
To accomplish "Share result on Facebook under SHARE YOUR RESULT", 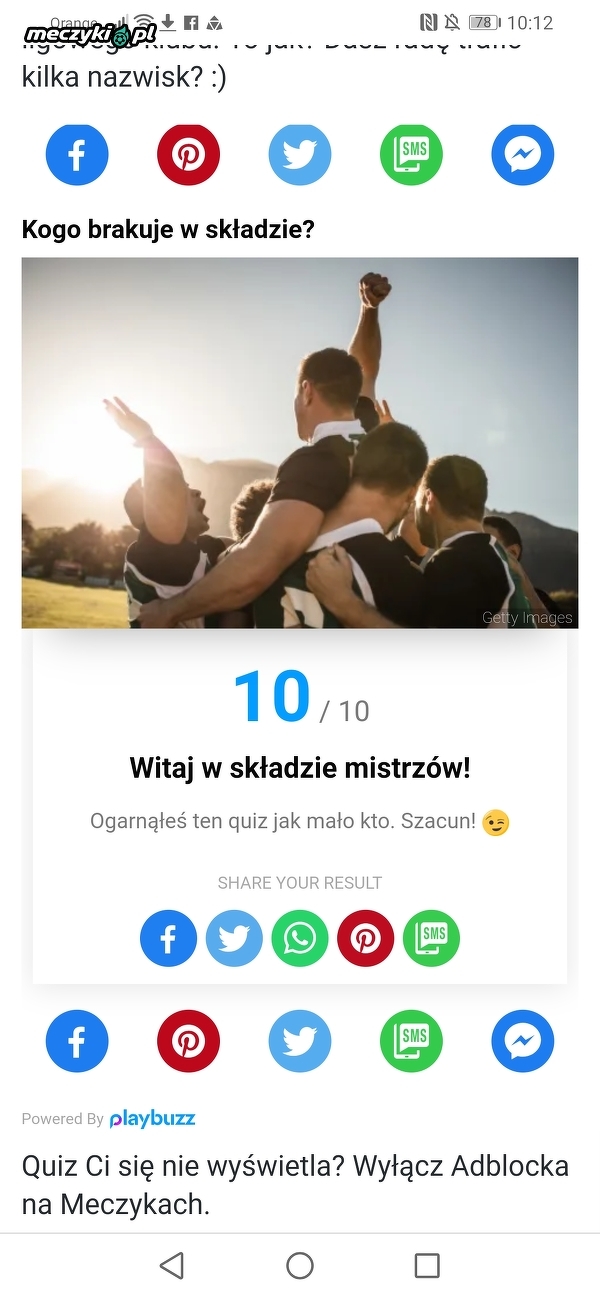I will click(x=168, y=938).
